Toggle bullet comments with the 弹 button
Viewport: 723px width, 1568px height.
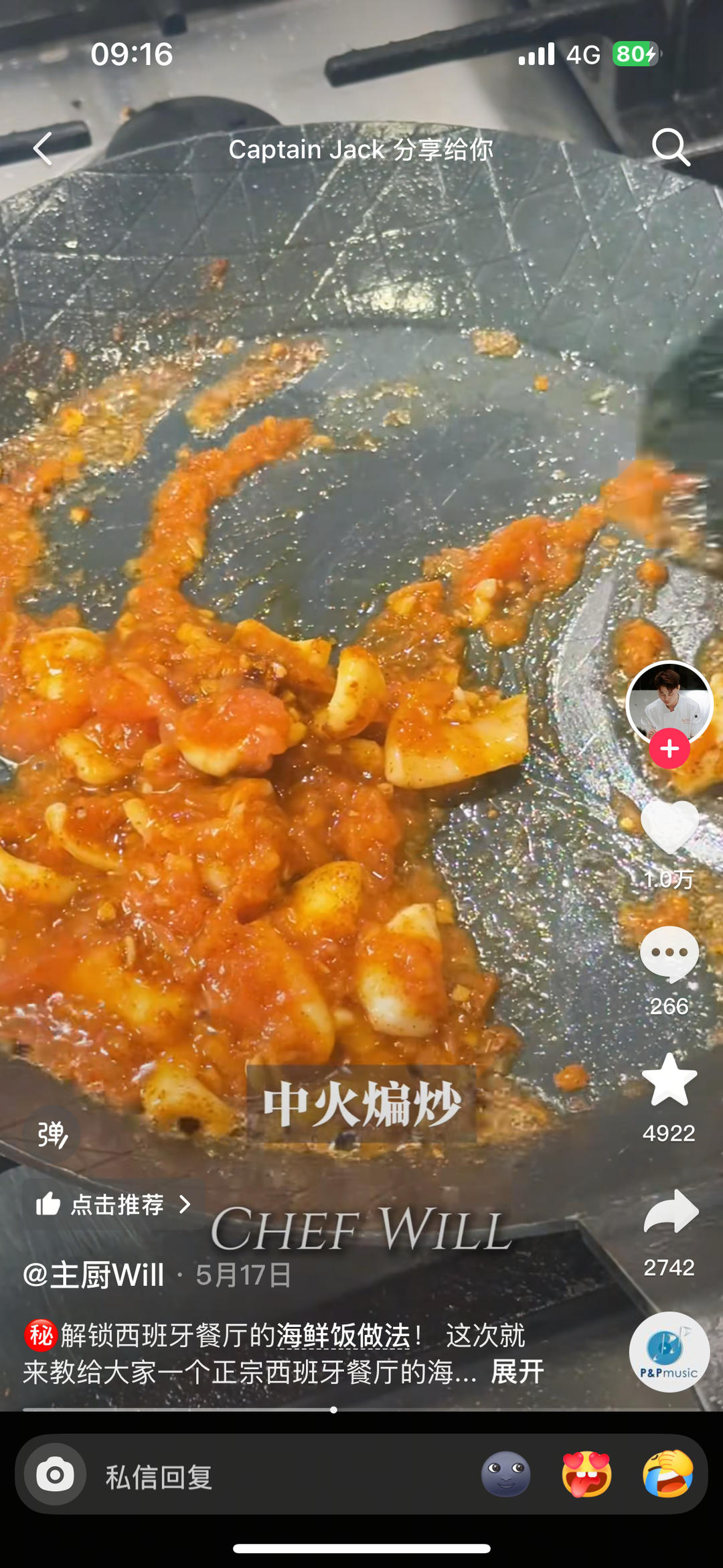click(x=52, y=1135)
